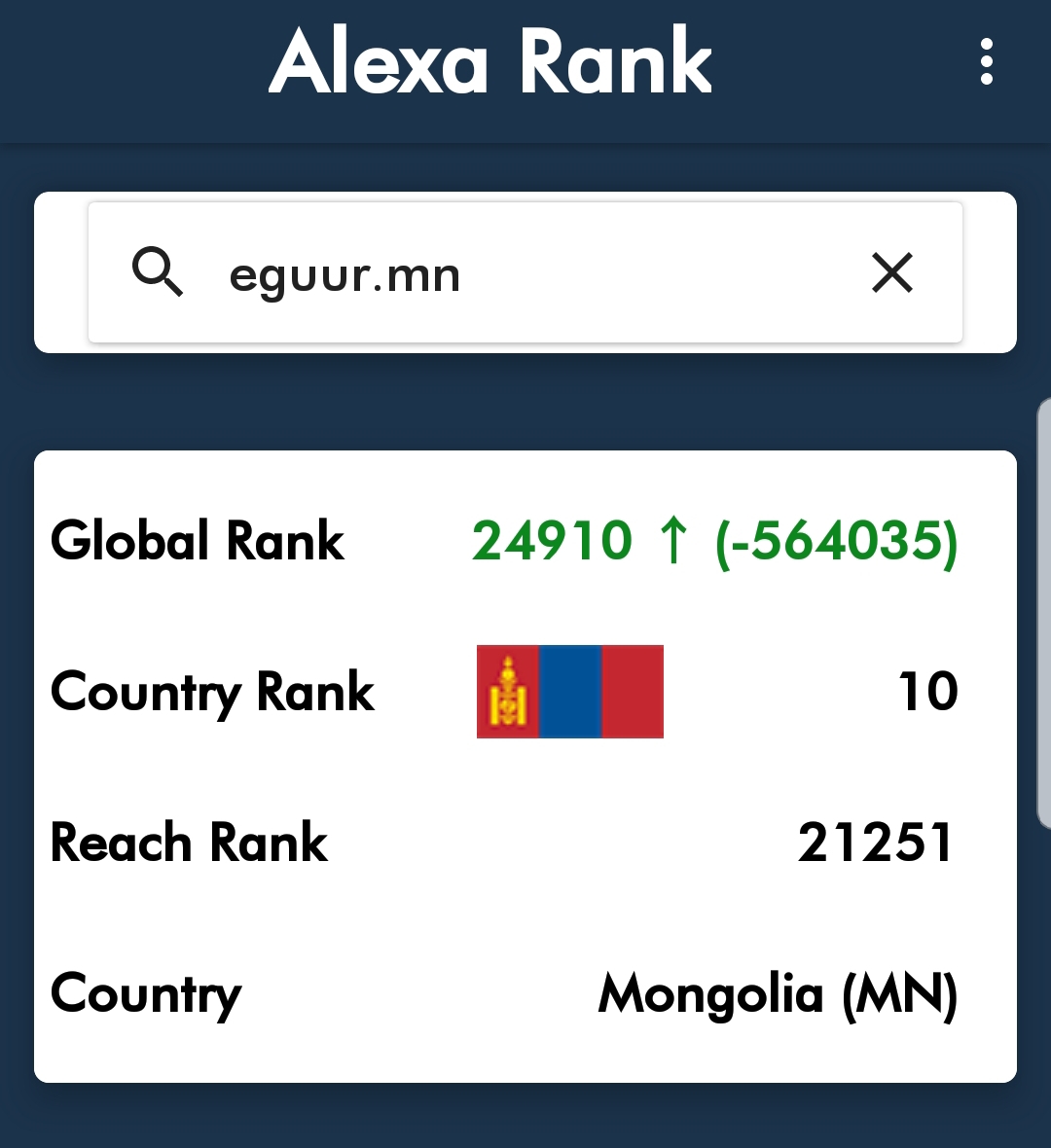This screenshot has height=1148, width=1051.
Task: Tap the search icon inside the search bar
Action: 159,272
